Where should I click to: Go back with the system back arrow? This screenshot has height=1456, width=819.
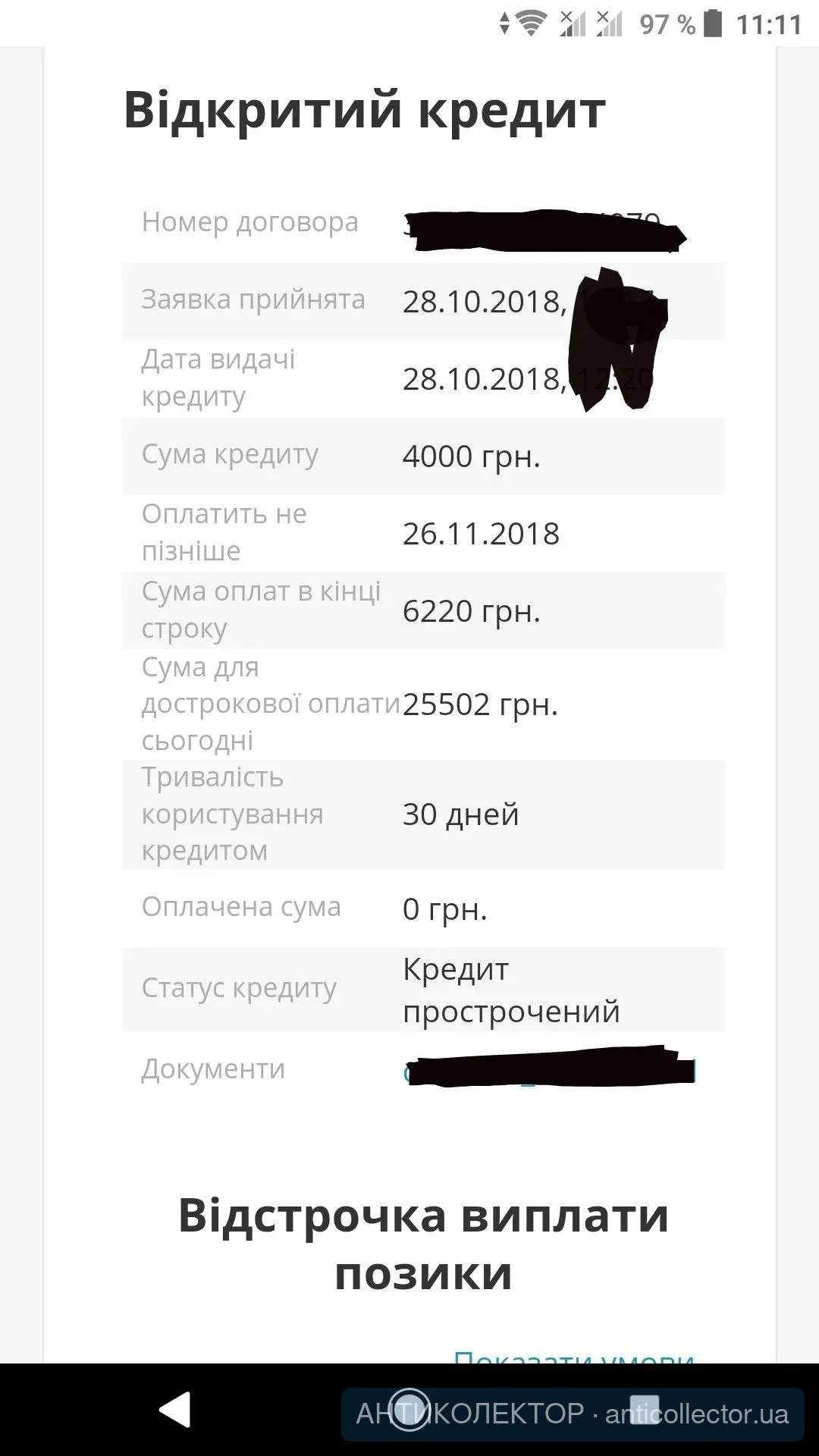click(x=175, y=1410)
